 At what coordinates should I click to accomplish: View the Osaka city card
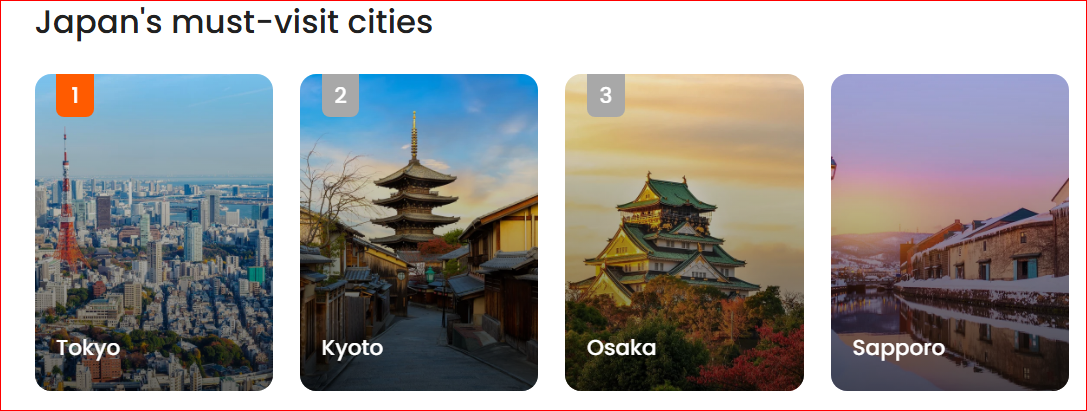coord(684,232)
